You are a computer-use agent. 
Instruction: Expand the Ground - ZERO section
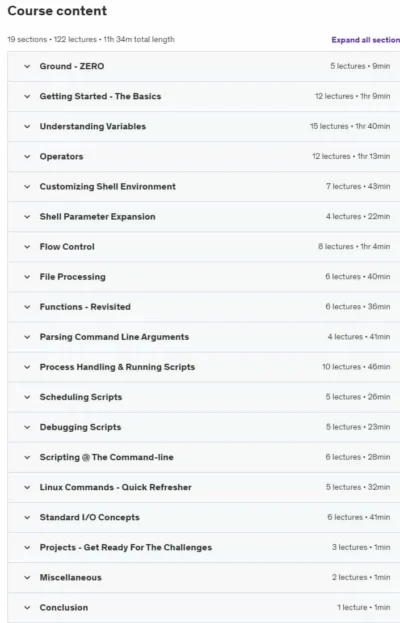[x=204, y=66]
